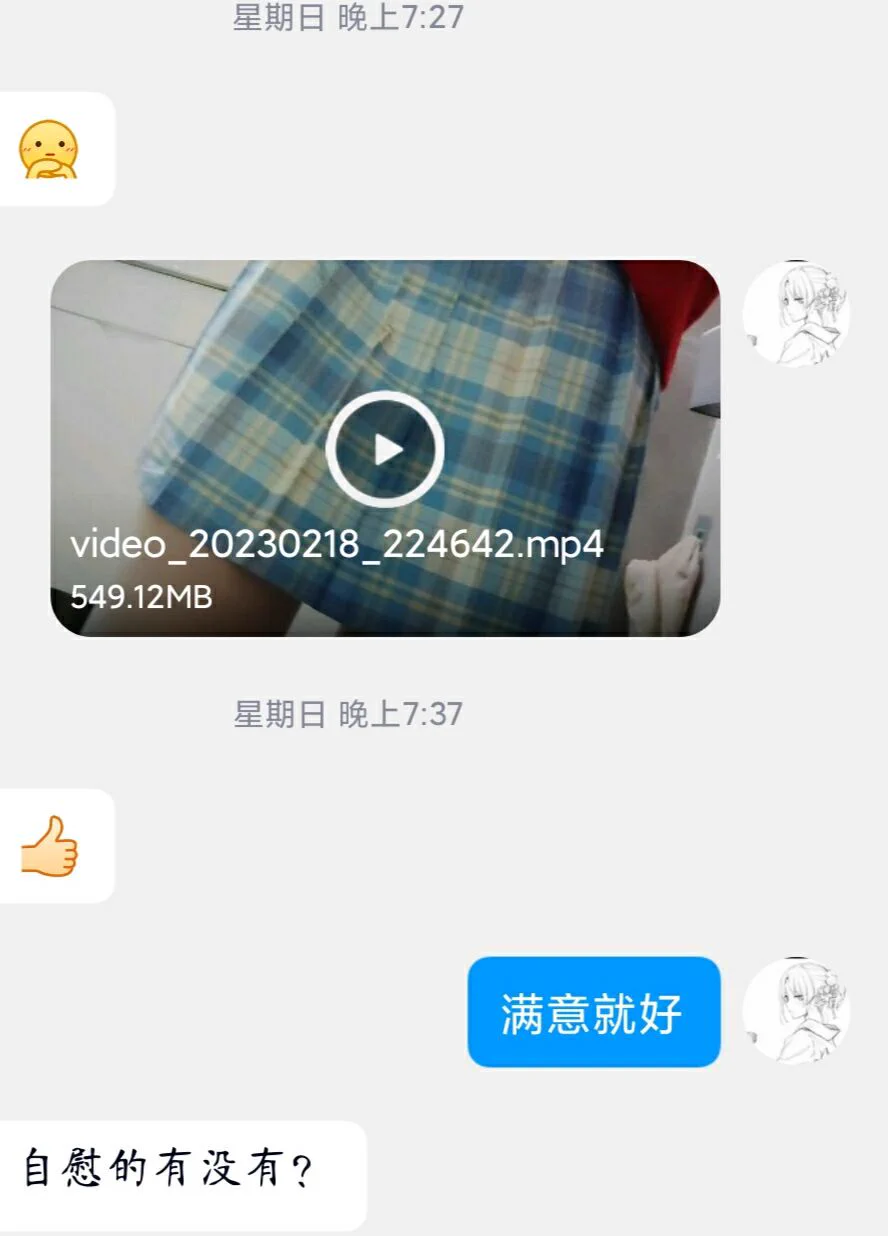Open the sender avatar beside the video message
This screenshot has height=1236, width=888.
click(796, 314)
